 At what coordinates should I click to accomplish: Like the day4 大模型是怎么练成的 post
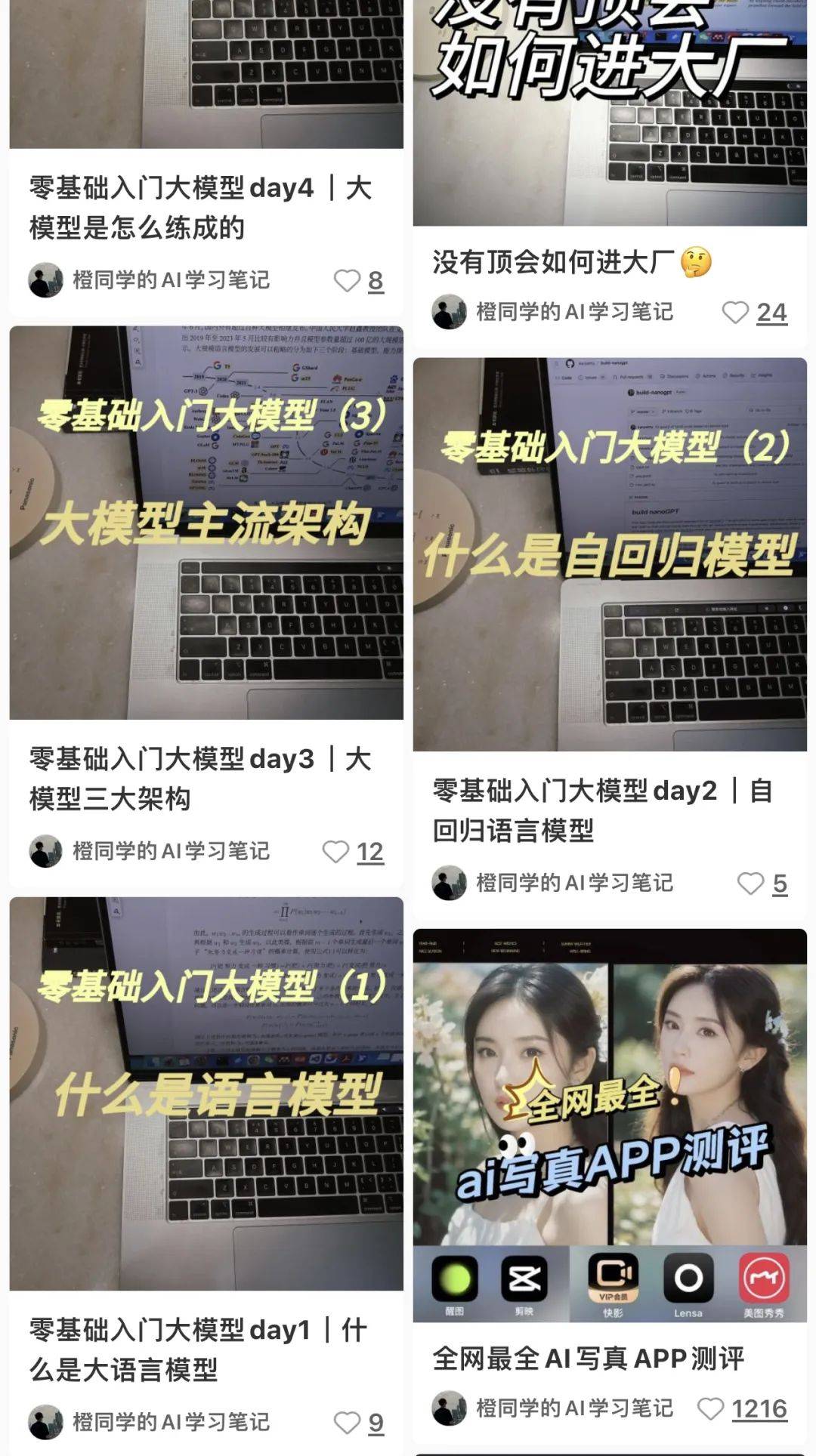click(348, 281)
